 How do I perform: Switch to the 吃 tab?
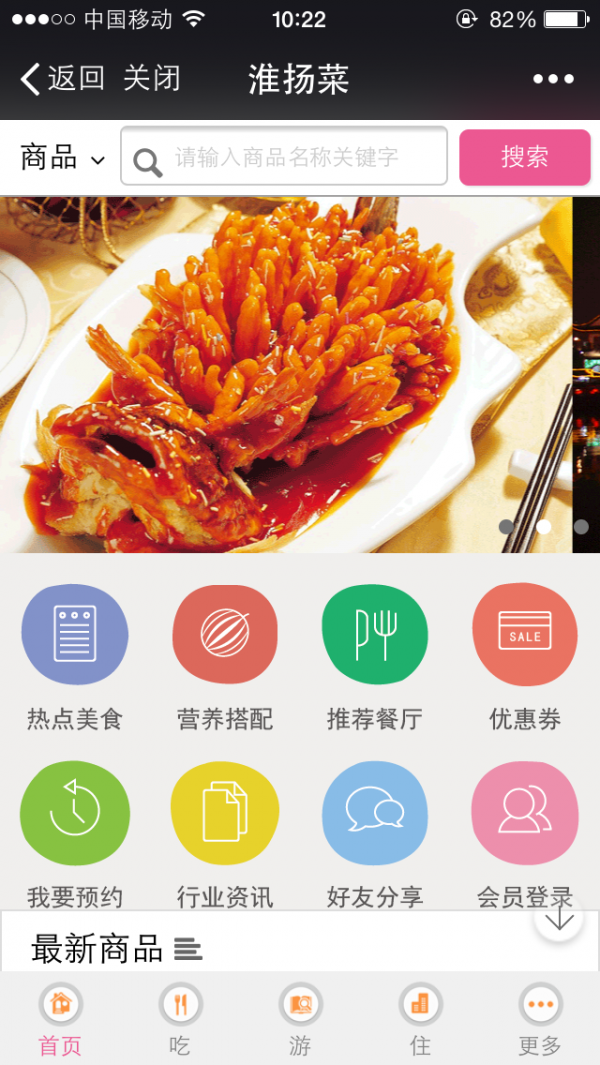click(180, 1018)
